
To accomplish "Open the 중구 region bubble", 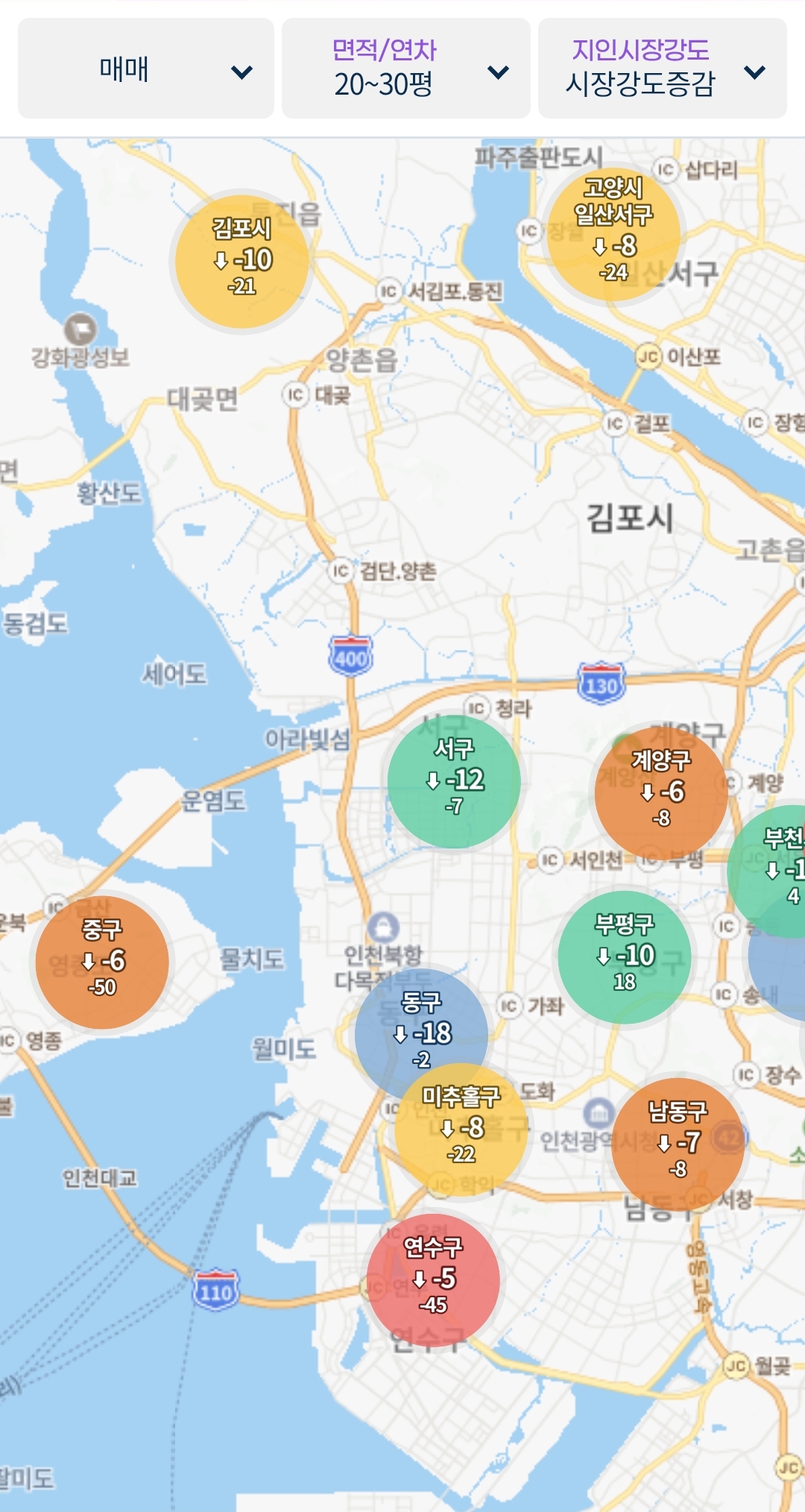I will (x=102, y=958).
